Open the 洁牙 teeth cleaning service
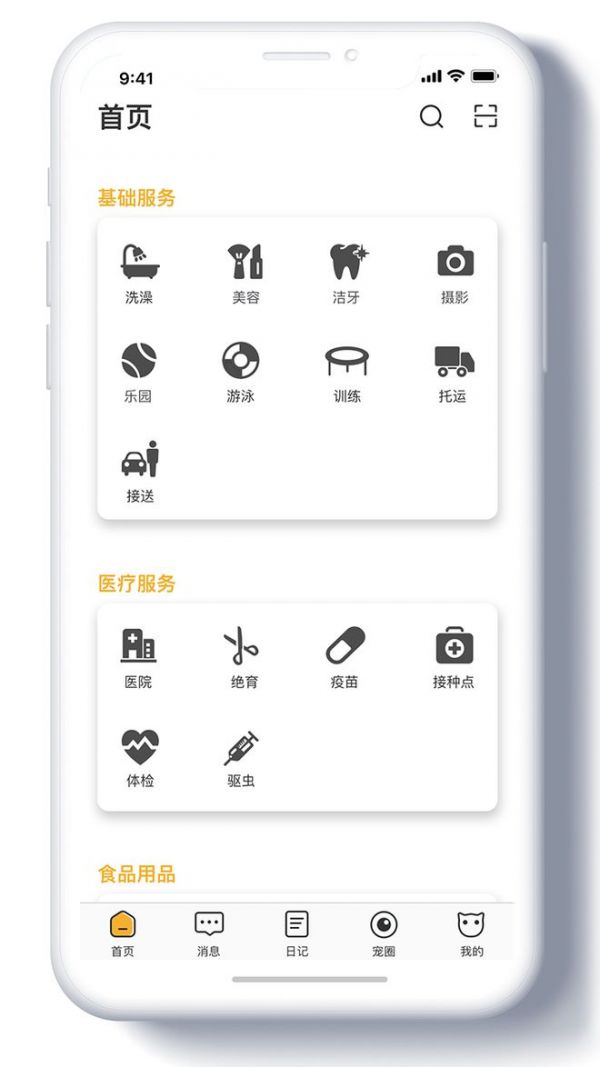 (348, 274)
